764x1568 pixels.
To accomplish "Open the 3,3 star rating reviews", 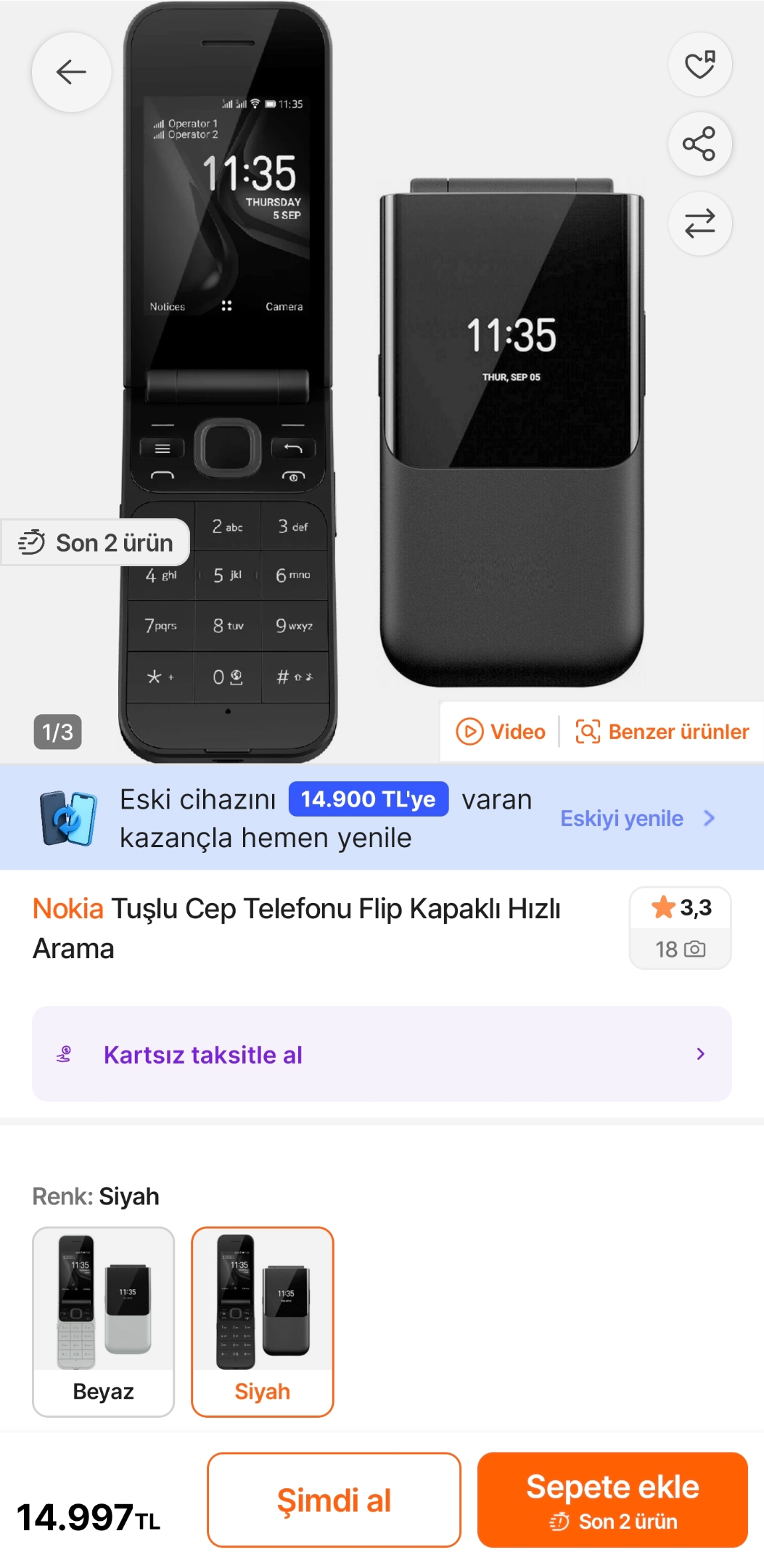I will click(x=681, y=928).
